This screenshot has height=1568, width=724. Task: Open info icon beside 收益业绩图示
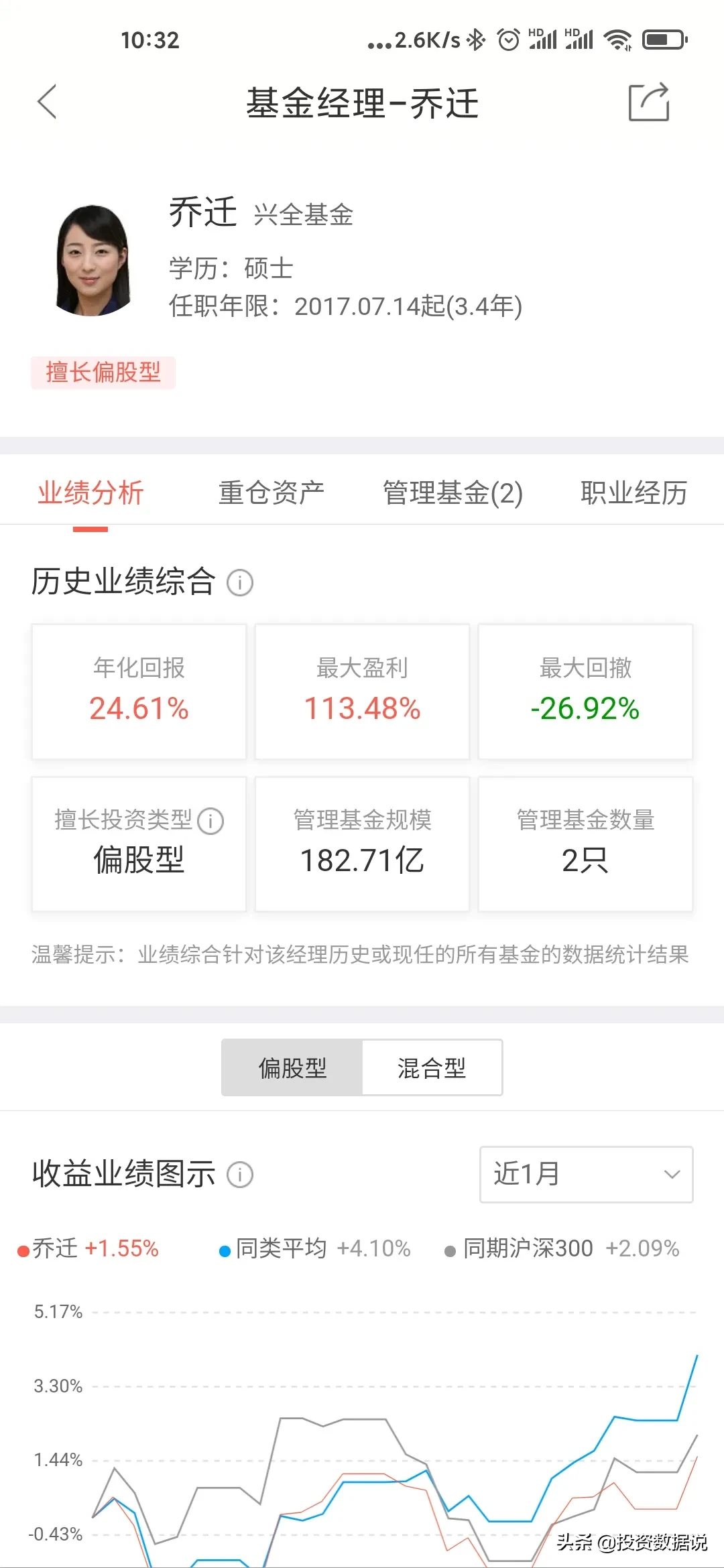pyautogui.click(x=240, y=1174)
